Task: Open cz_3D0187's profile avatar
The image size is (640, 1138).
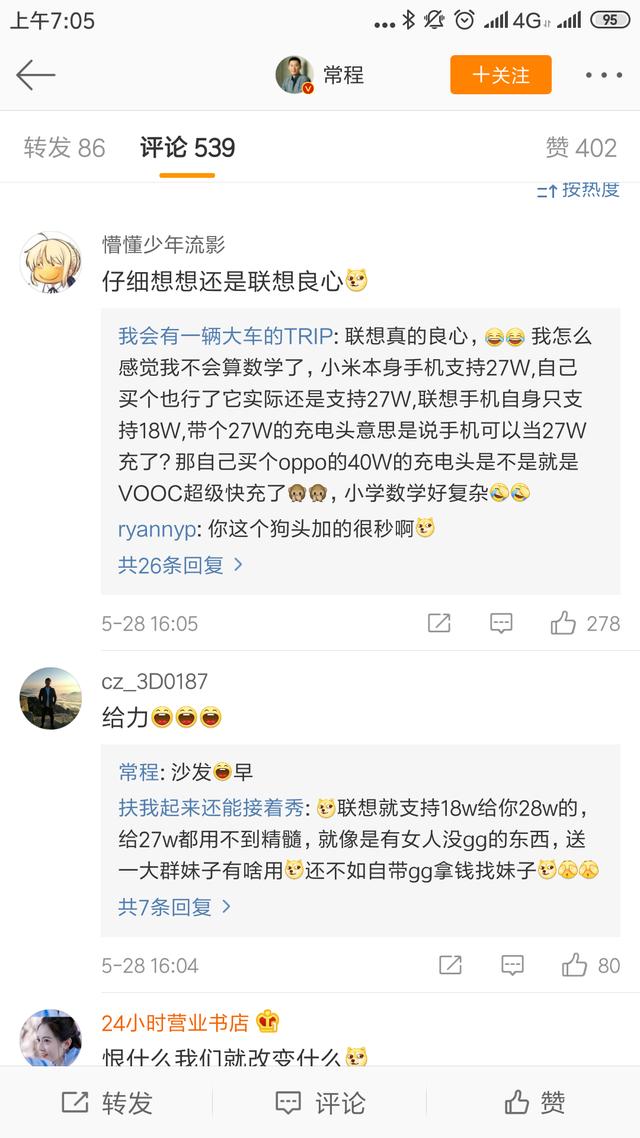Action: (50, 698)
